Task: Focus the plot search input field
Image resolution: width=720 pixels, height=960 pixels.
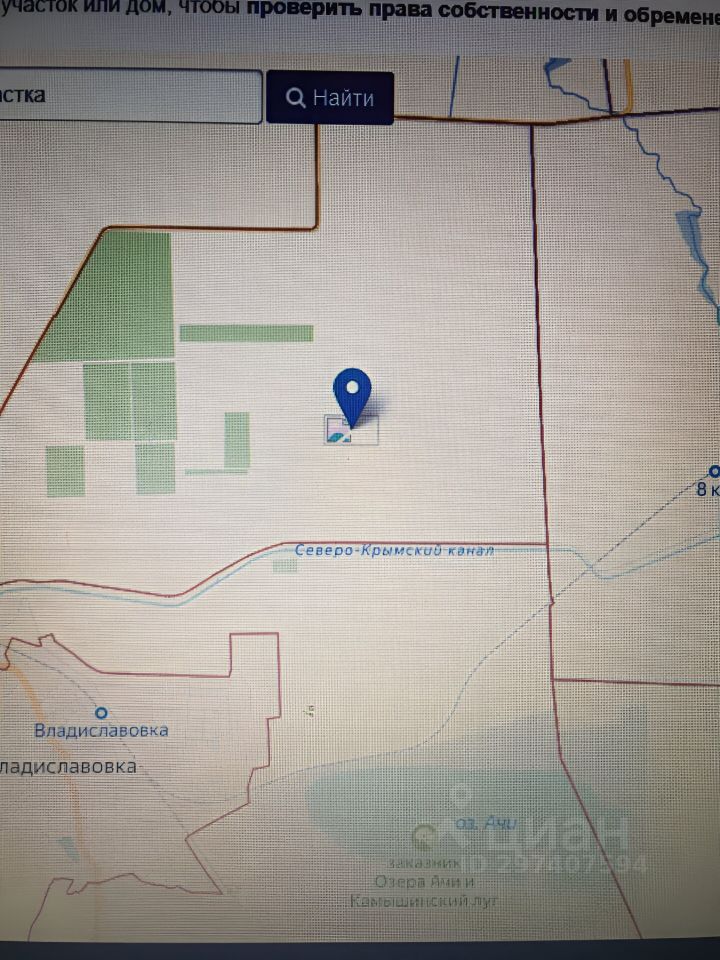Action: (x=128, y=97)
